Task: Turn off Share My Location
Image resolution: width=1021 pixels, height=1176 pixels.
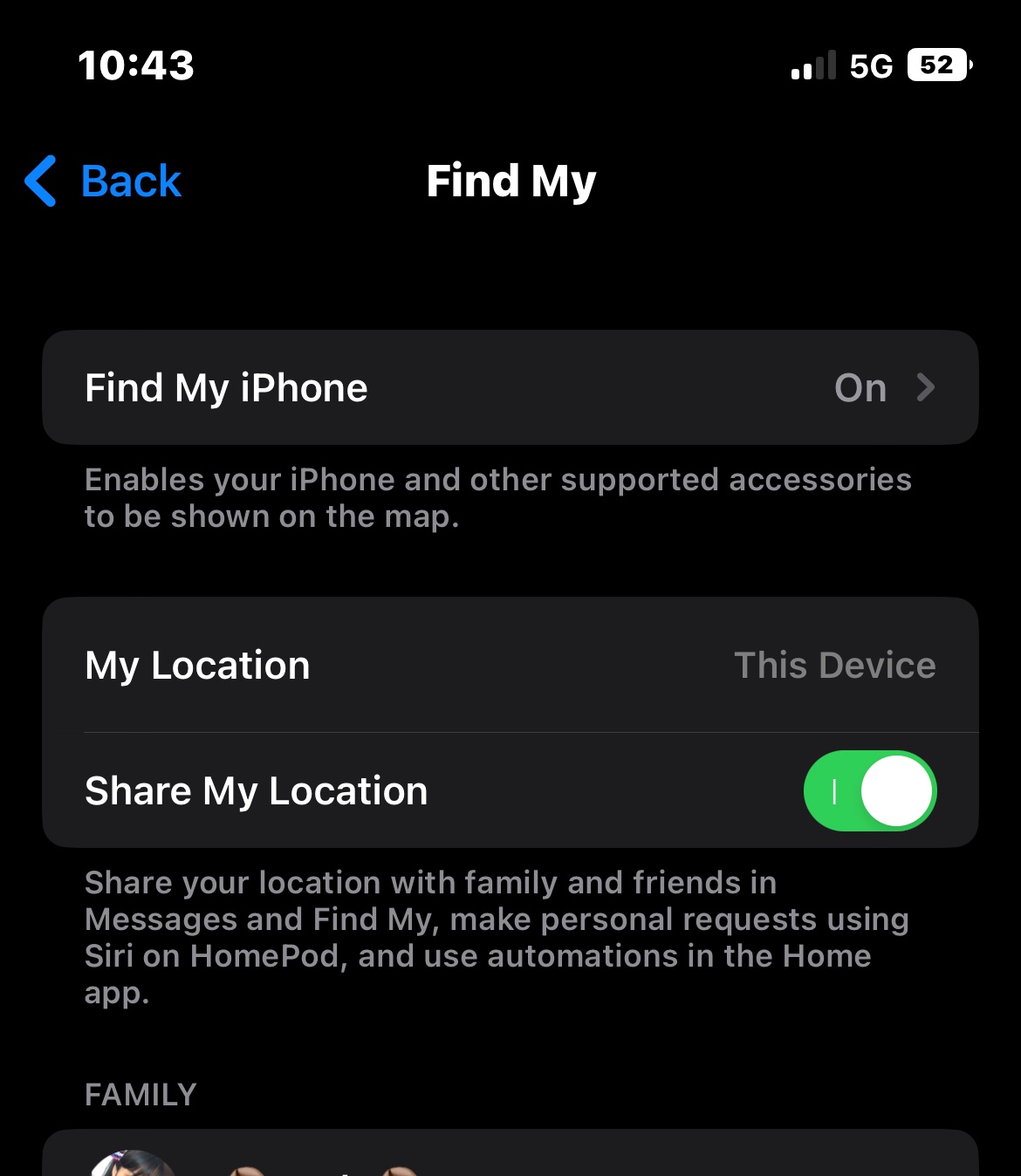Action: [x=869, y=790]
